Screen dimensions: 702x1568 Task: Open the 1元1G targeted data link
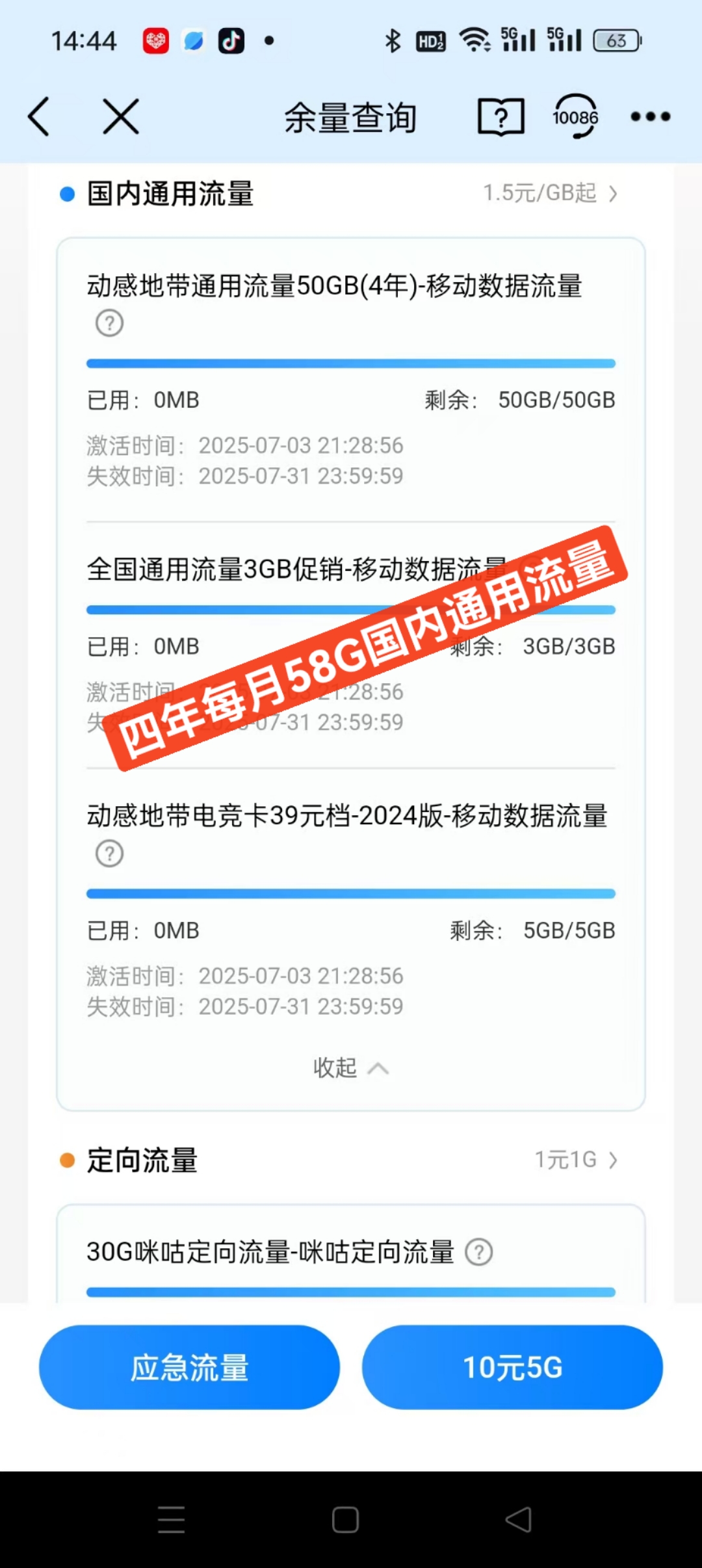[575, 1160]
